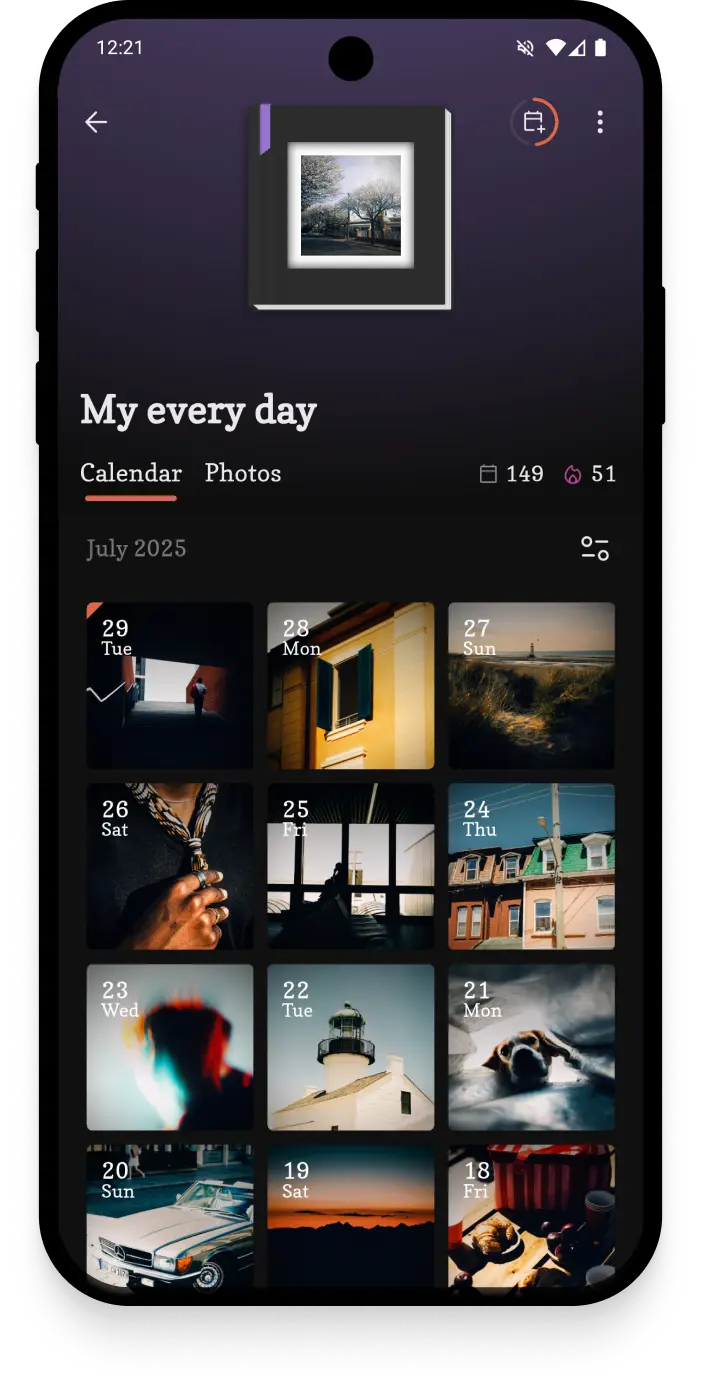View the Mon 21 dog entry
This screenshot has height=1387, width=702.
point(531,1047)
